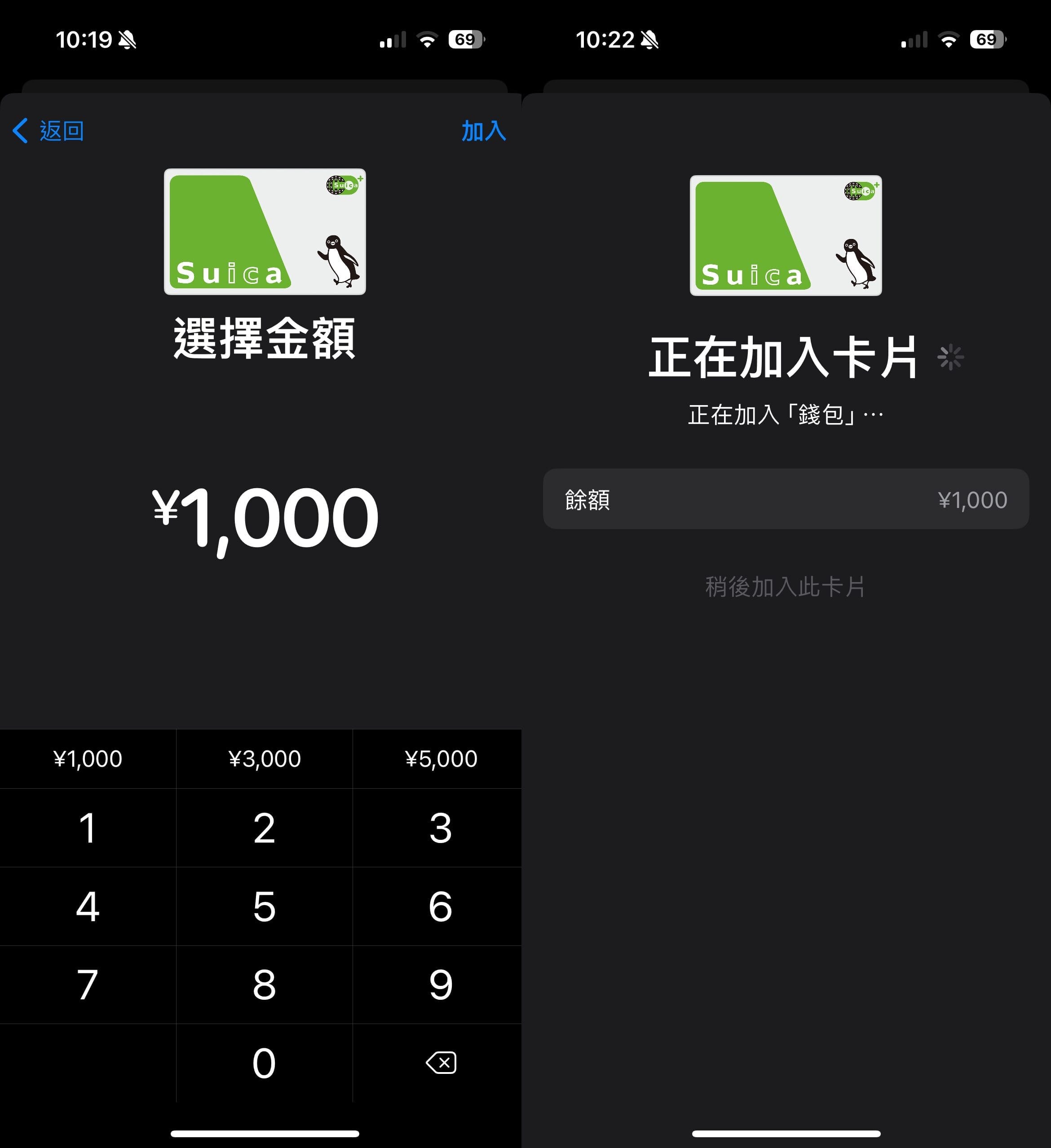This screenshot has width=1051, height=1148.
Task: Enter digit 1 on the keypad
Action: (88, 828)
